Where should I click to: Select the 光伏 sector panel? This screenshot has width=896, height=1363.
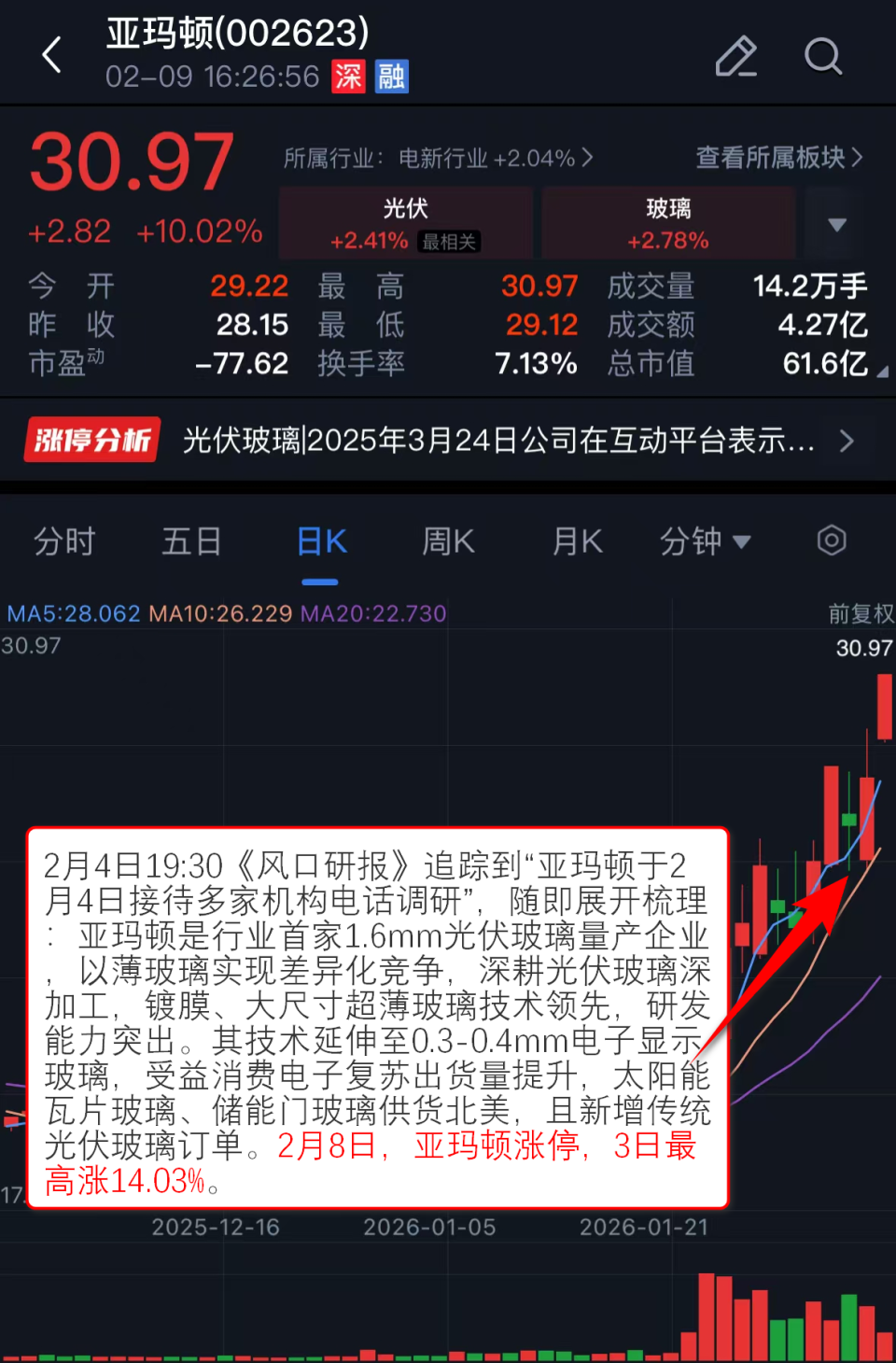point(404,222)
